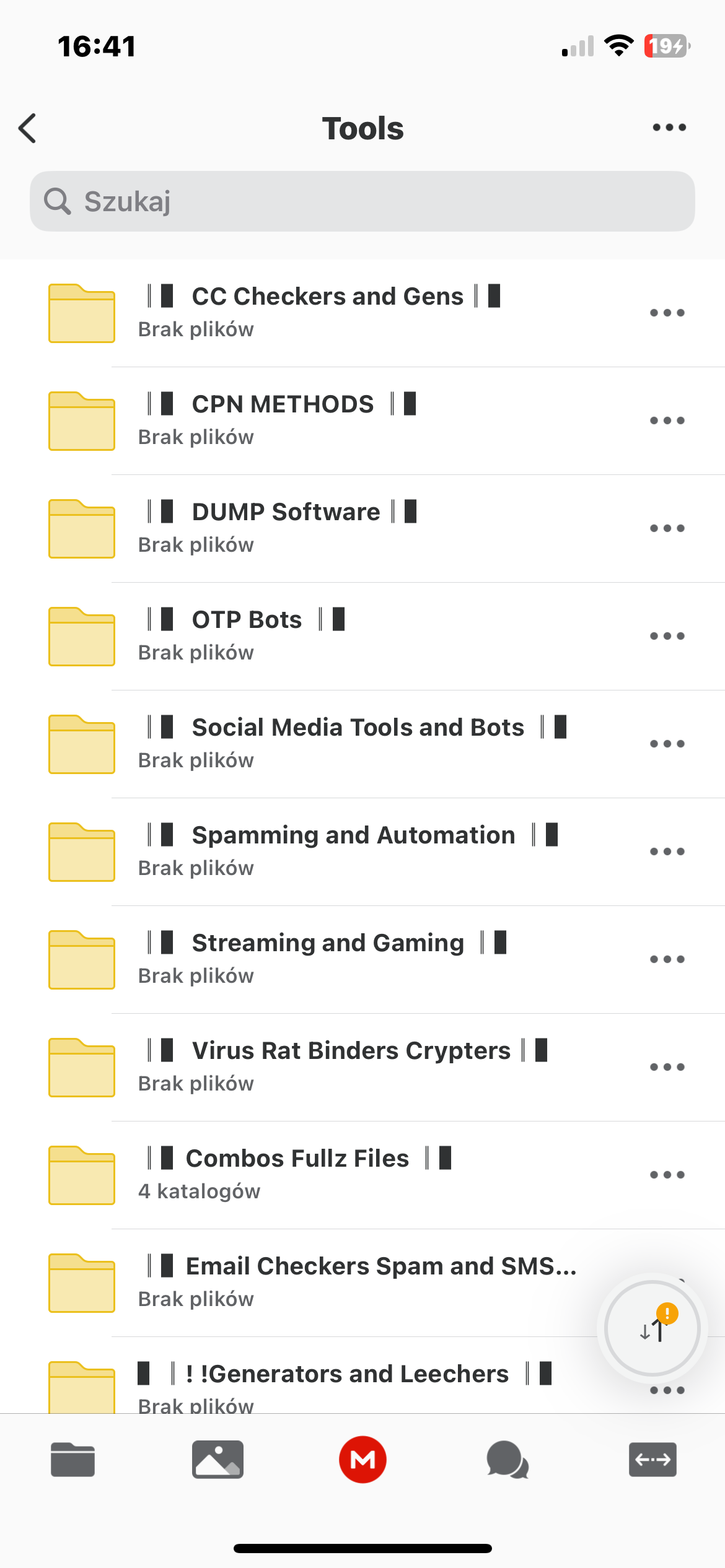Open the CC Checkers and Gens folder
Viewport: 725px width, 1568px height.
pyautogui.click(x=327, y=311)
